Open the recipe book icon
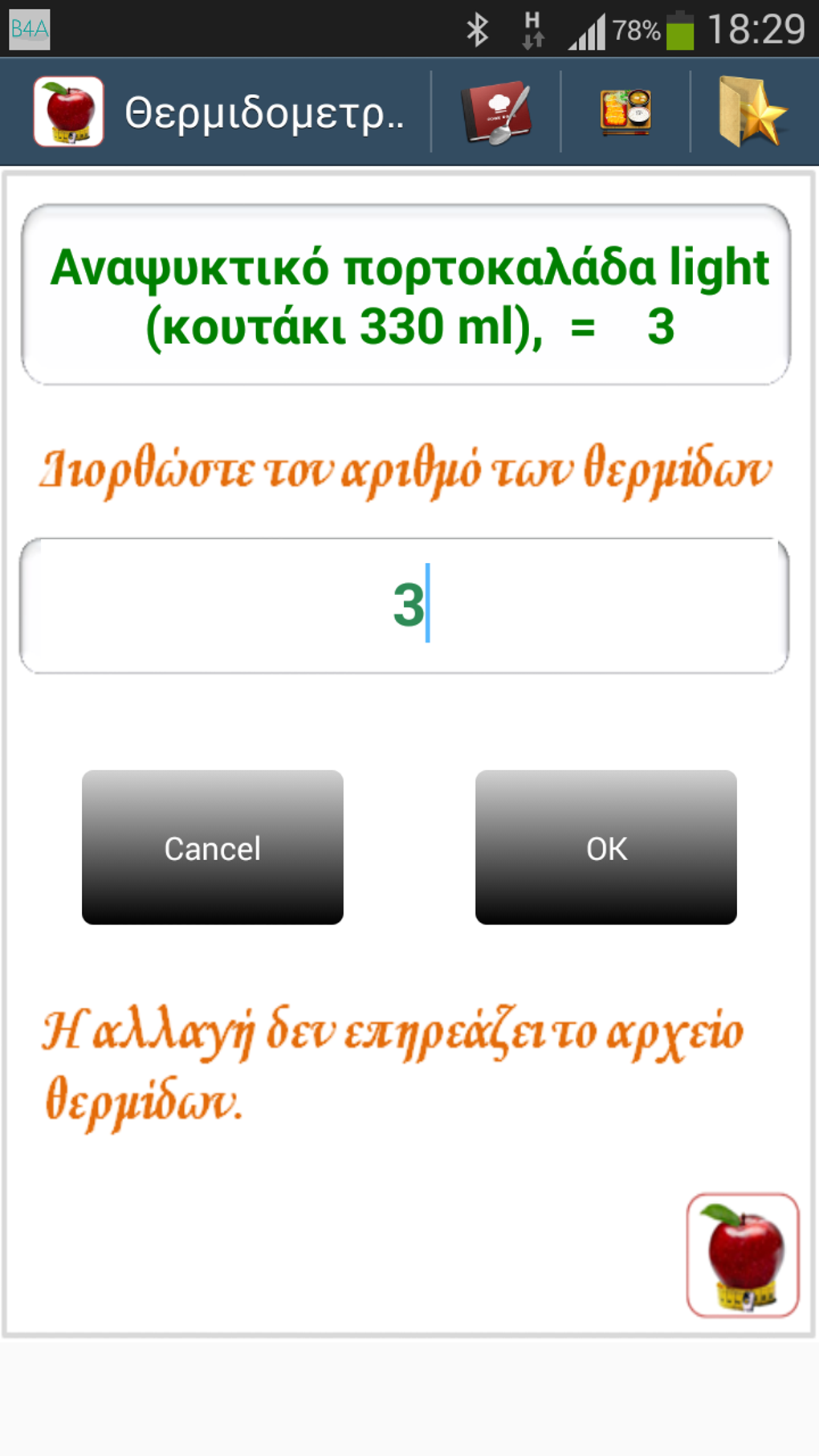The height and width of the screenshot is (1456, 819). pos(496,112)
